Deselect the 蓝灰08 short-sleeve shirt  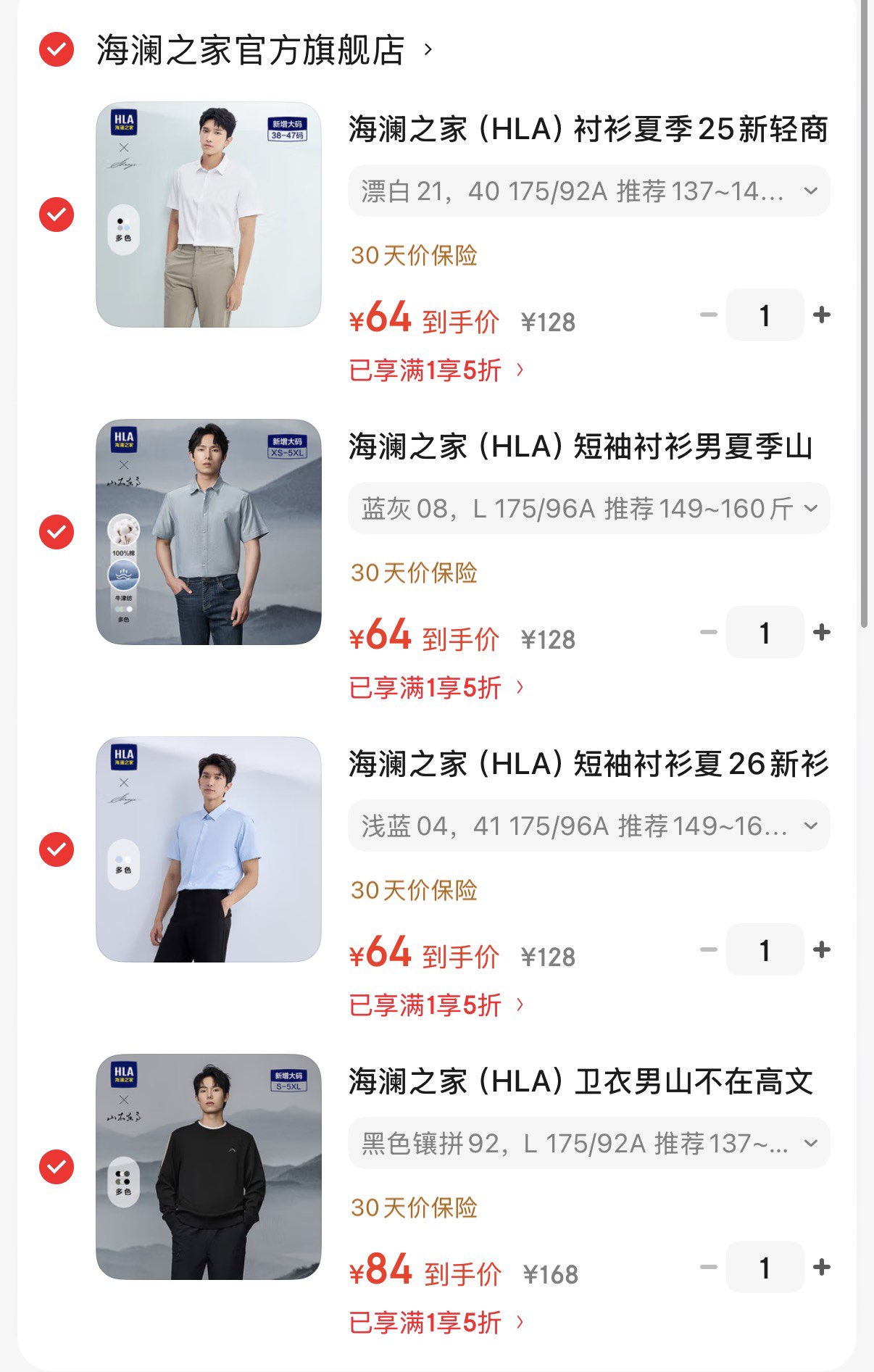57,532
